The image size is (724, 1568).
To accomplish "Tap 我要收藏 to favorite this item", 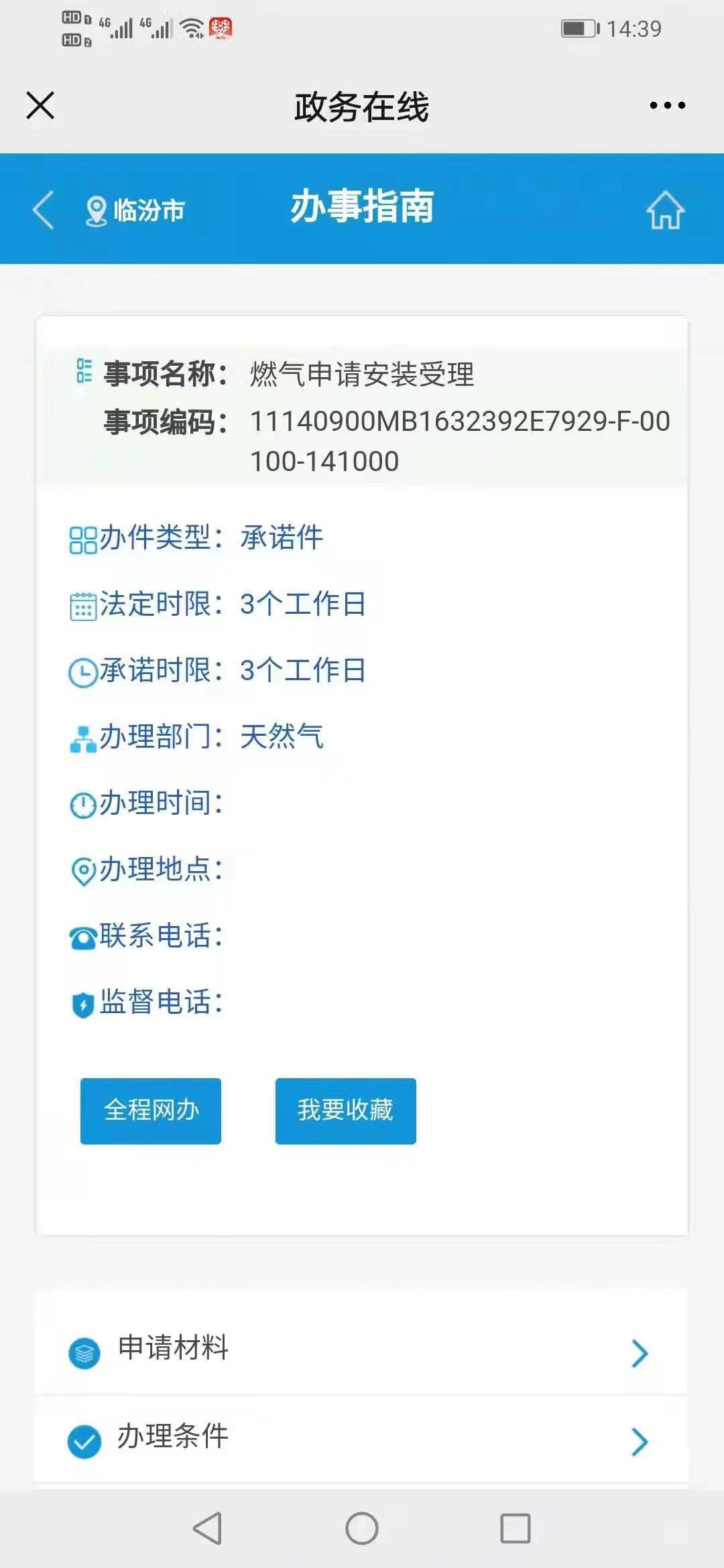I will (345, 1110).
